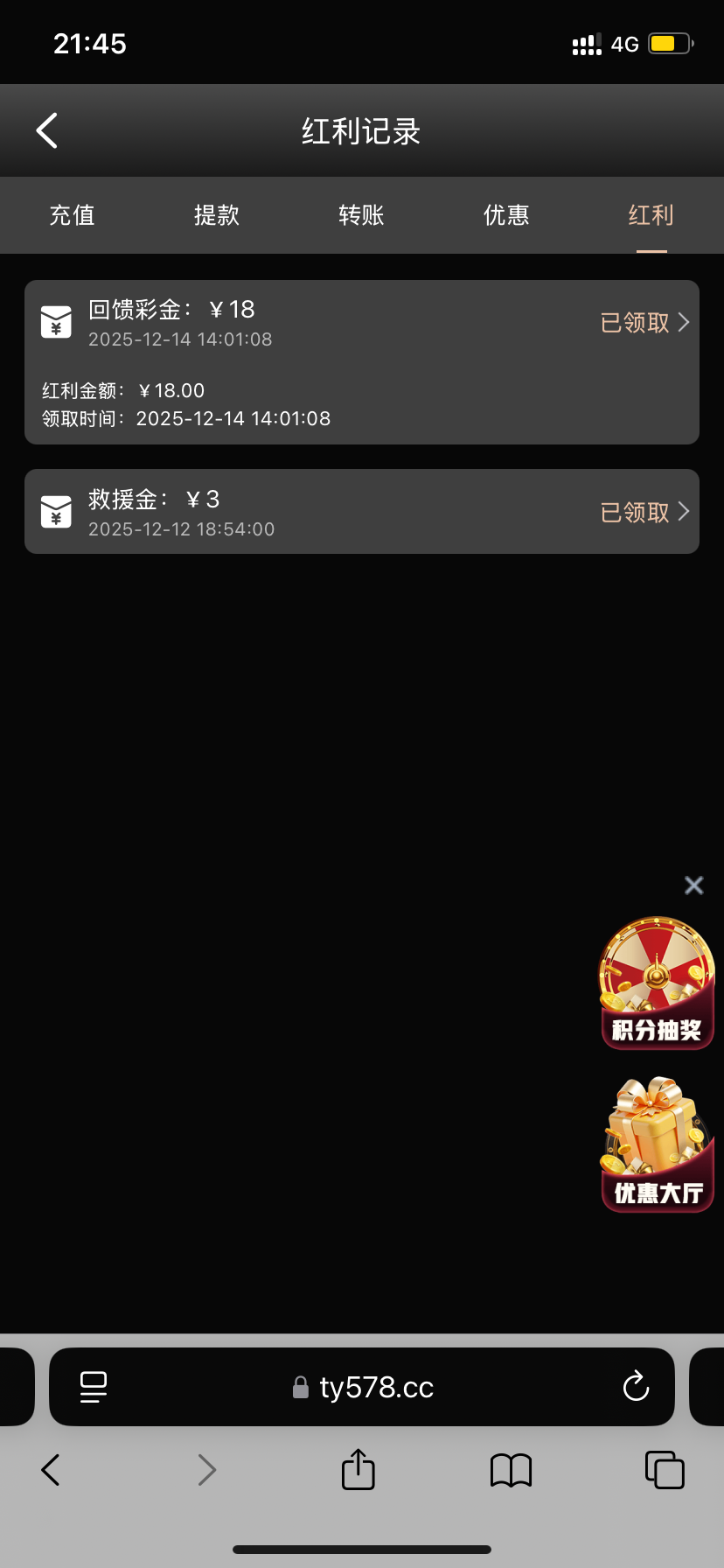Reload the ty578.cc page

(636, 1387)
